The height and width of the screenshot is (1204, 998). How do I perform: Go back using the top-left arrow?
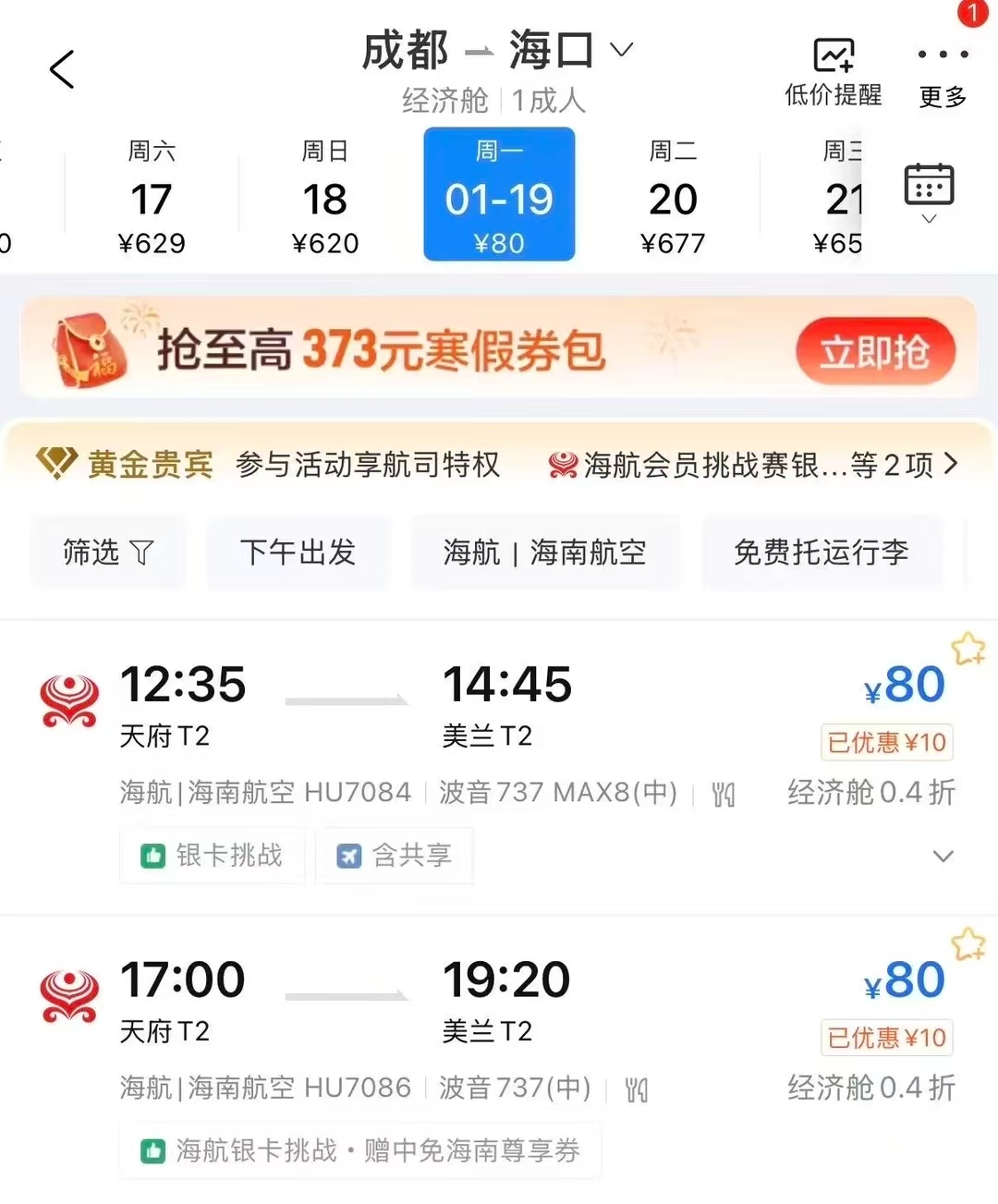coord(62,70)
